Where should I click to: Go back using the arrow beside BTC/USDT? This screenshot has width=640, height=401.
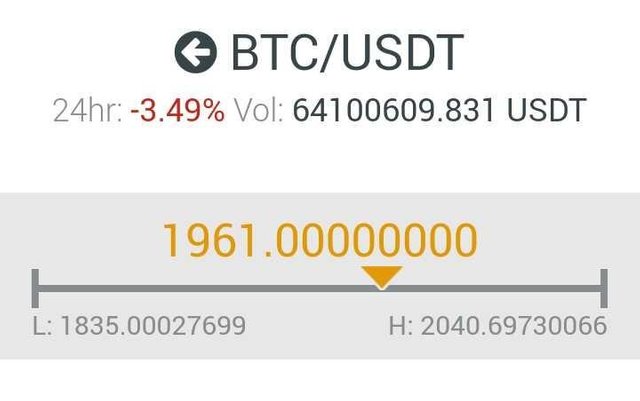[196, 53]
